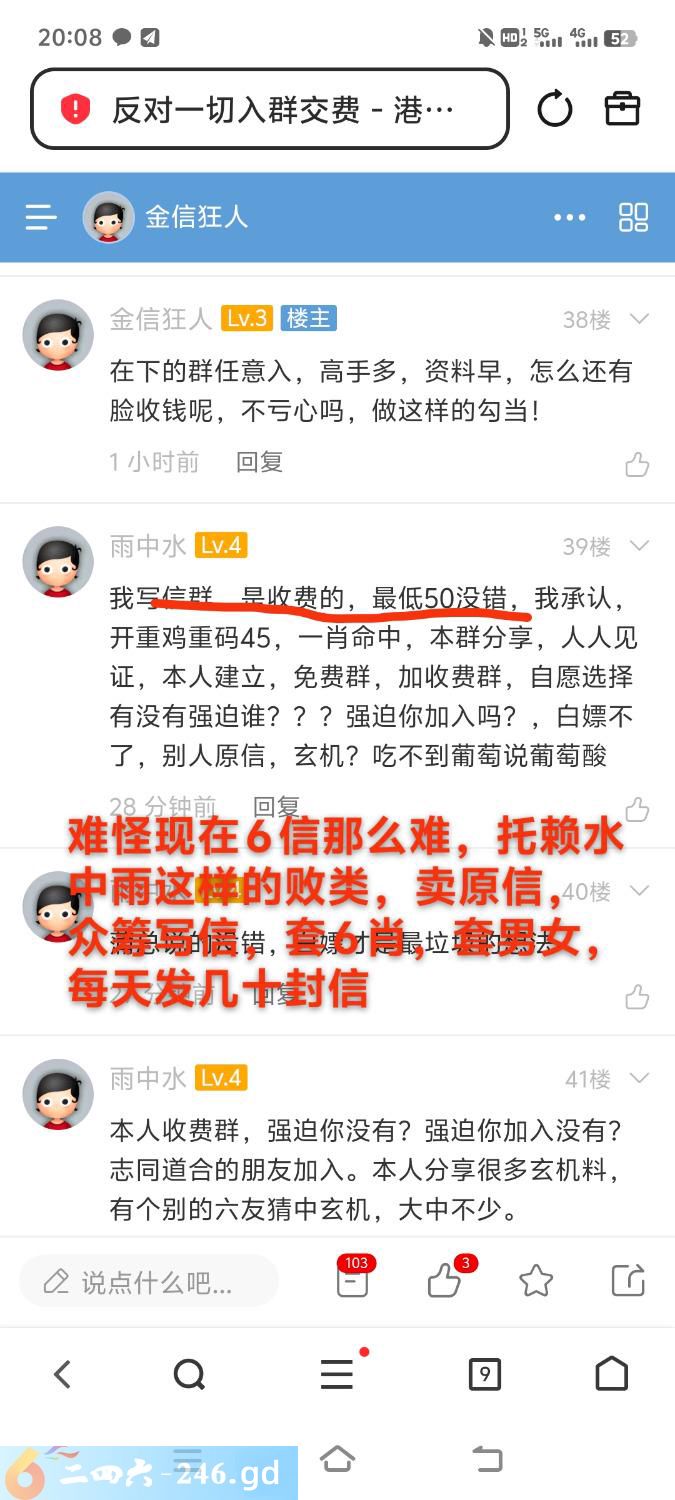Tap the address bar showing 反对一切入群交费

(270, 109)
